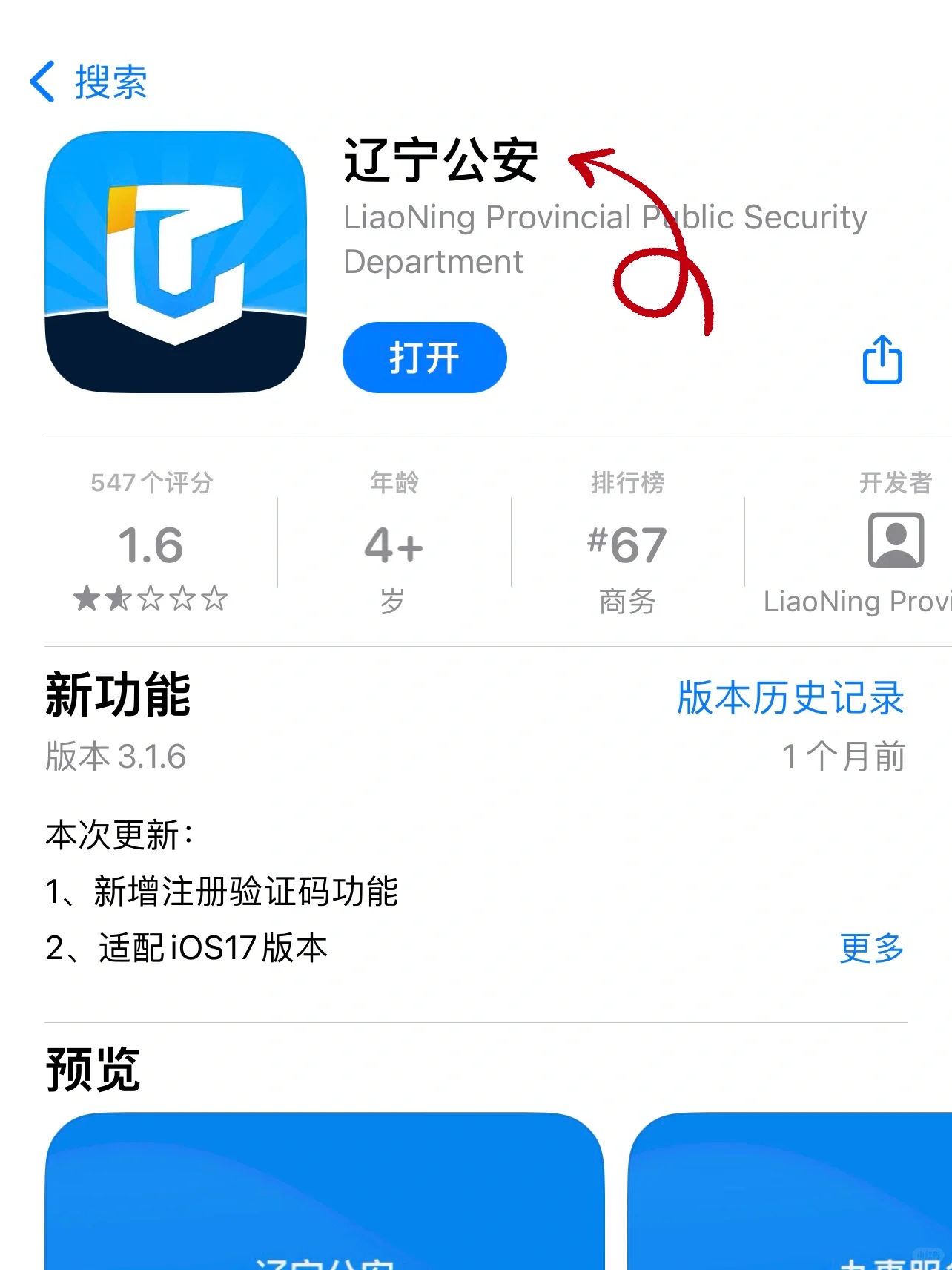Go back to 搜索 results
Image resolution: width=952 pixels, height=1270 pixels.
point(88,82)
